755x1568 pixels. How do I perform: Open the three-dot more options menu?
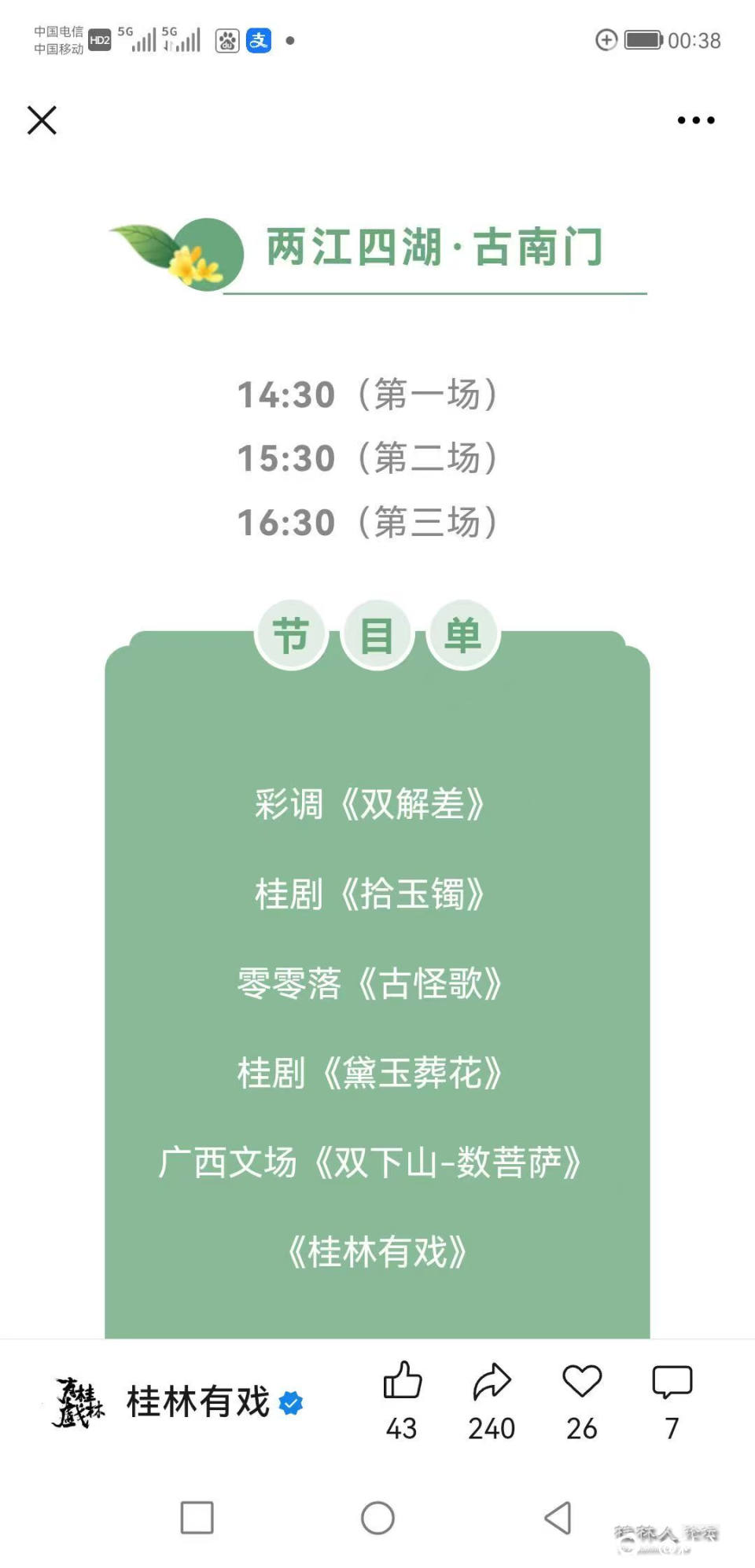pyautogui.click(x=694, y=119)
